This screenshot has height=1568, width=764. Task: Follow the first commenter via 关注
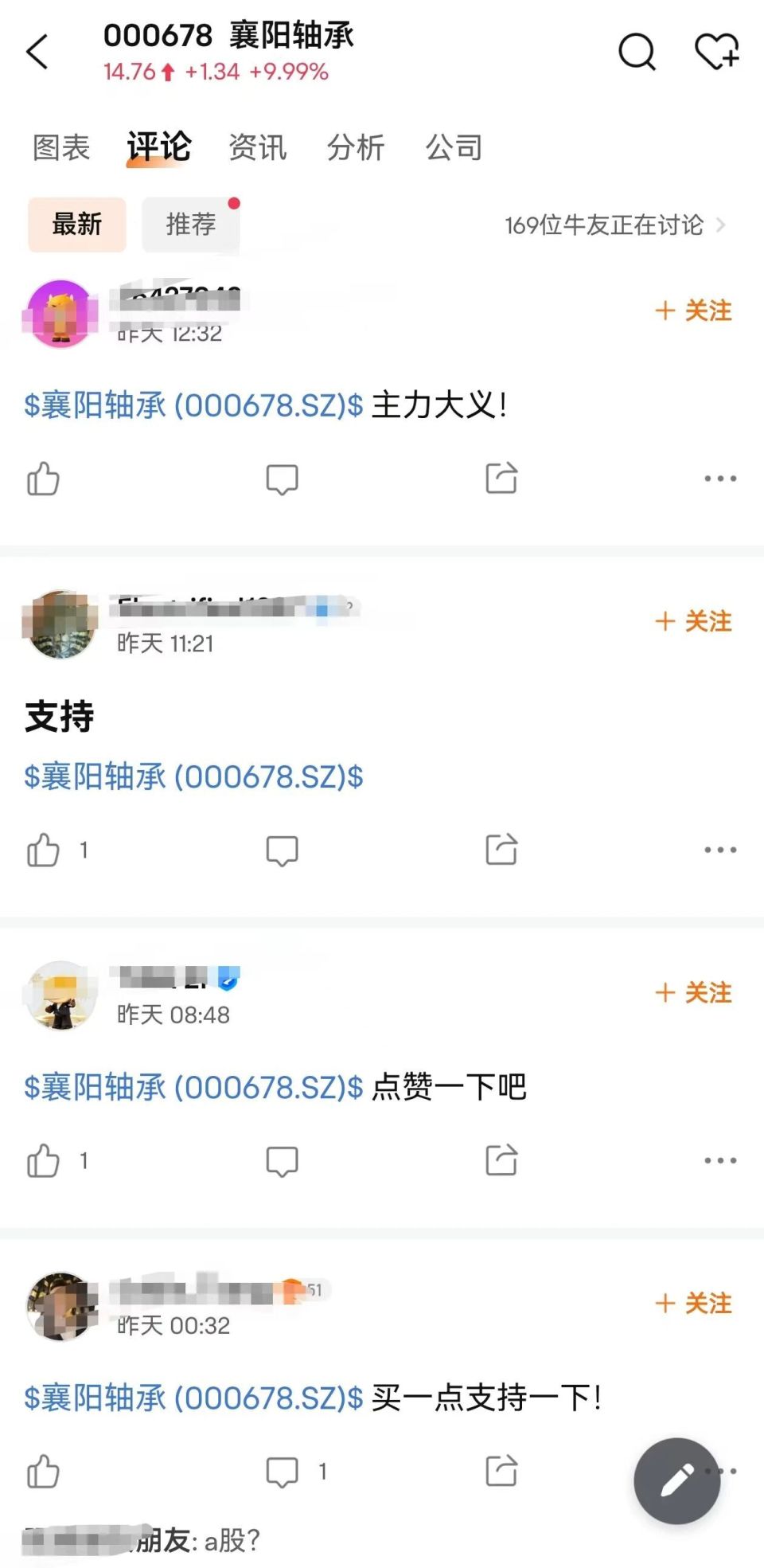694,310
